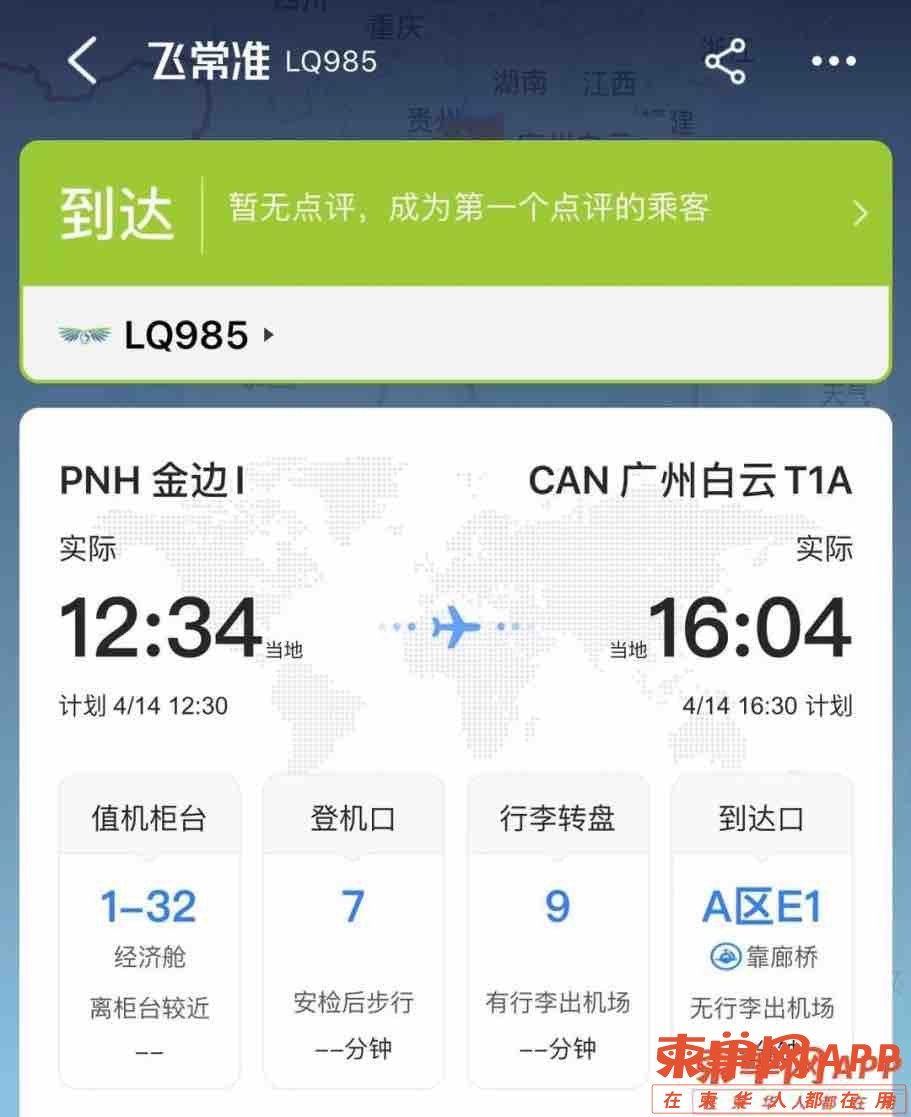Open the check-in counter 1-32 card
This screenshot has width=911, height=1117.
(149, 930)
